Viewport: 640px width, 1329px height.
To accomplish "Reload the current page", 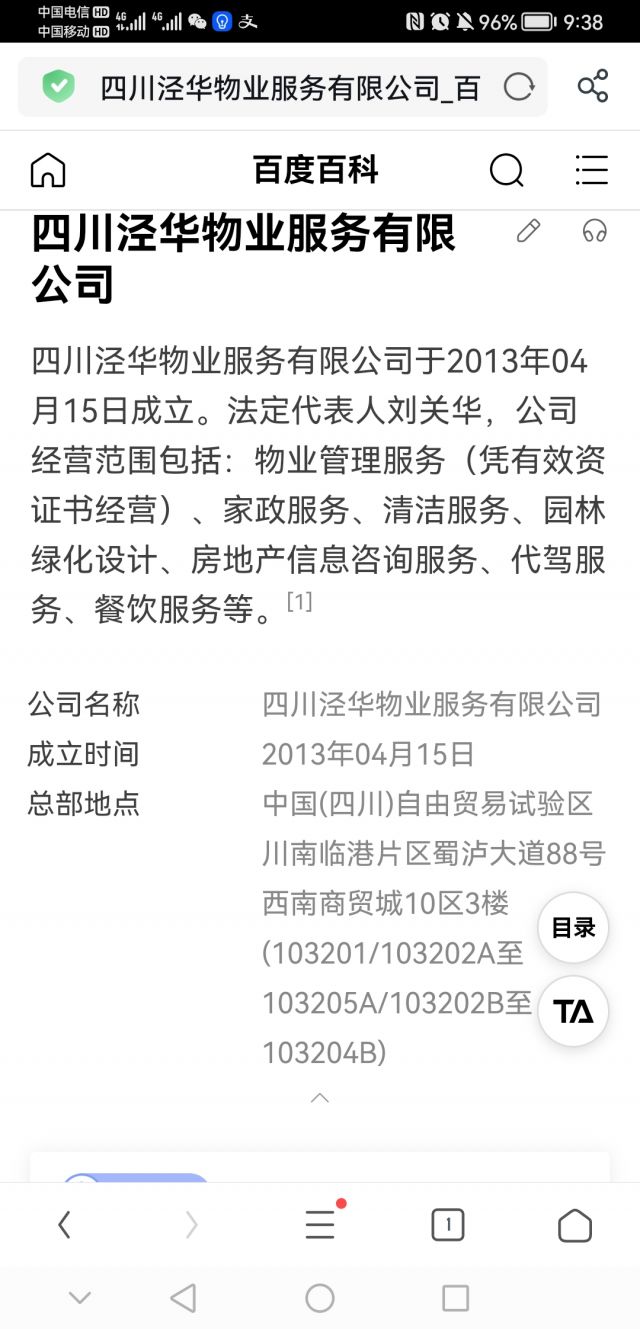I will pos(518,88).
